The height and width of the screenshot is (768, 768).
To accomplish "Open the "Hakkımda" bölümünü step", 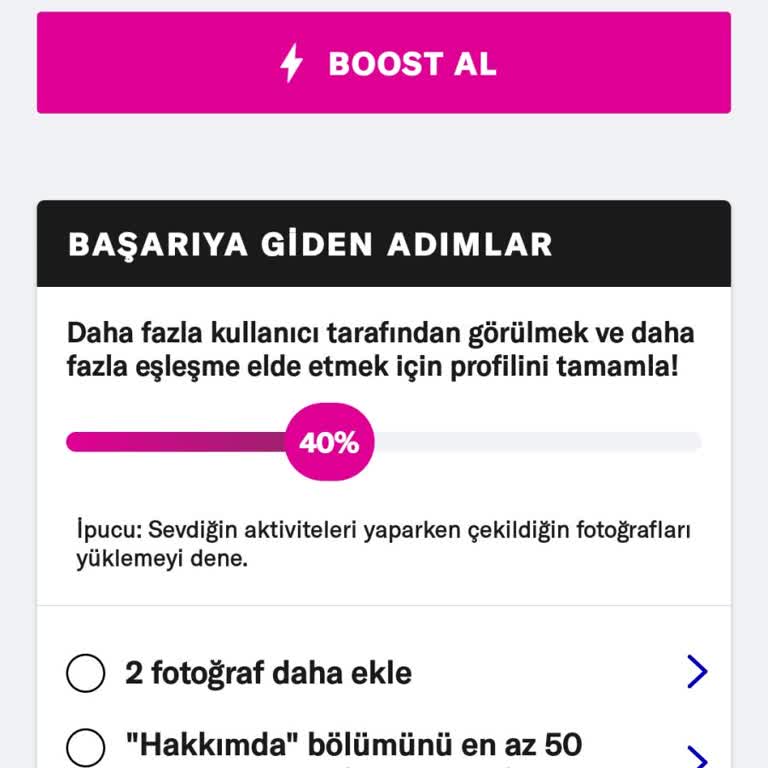I will click(x=384, y=748).
